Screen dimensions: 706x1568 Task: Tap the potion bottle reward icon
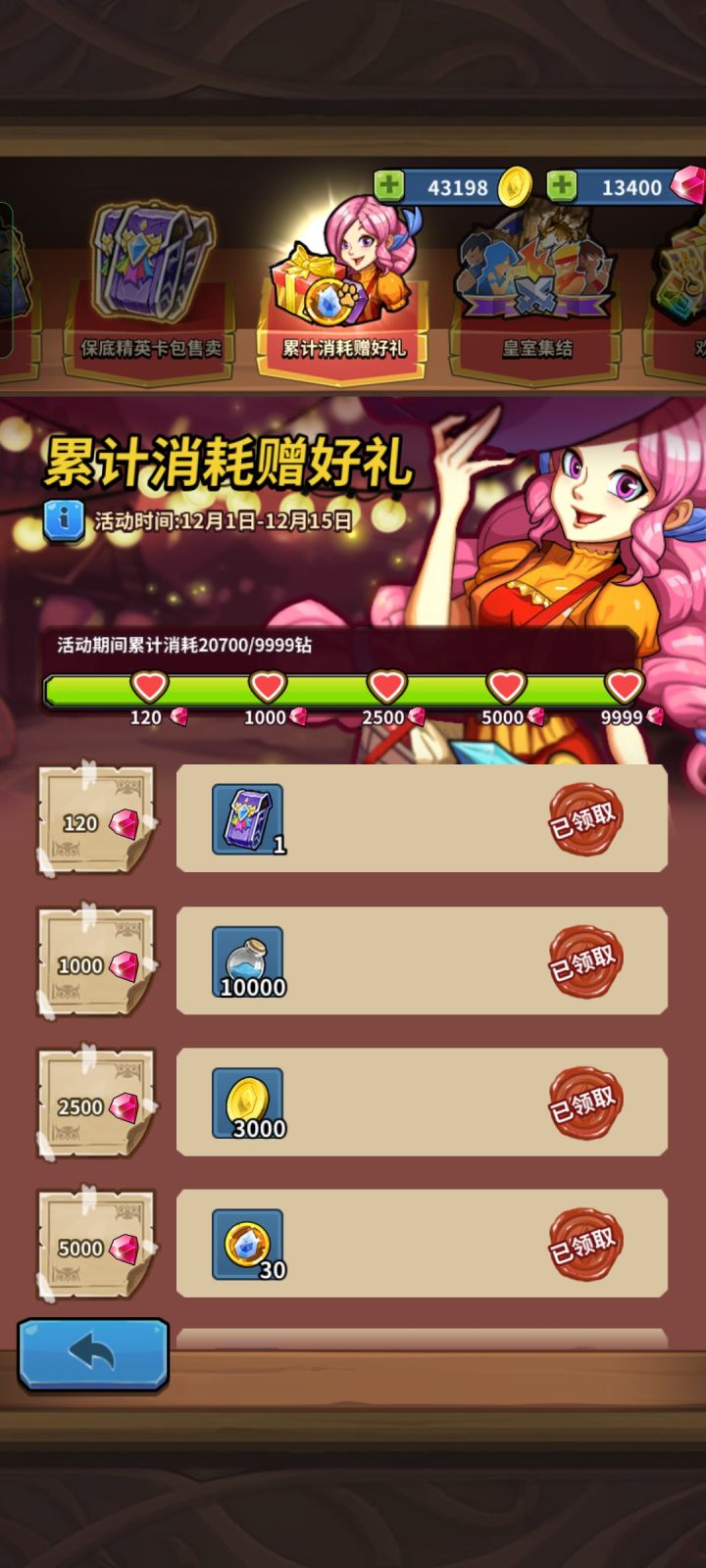point(245,958)
